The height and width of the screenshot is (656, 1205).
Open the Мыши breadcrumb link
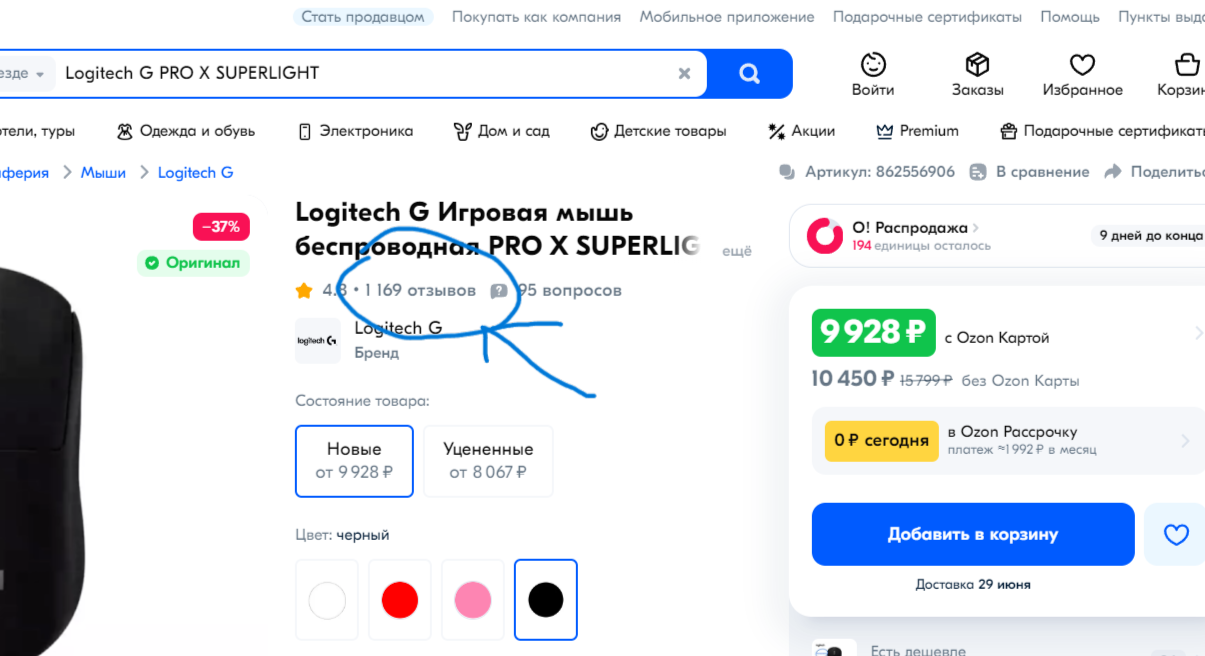pos(103,172)
